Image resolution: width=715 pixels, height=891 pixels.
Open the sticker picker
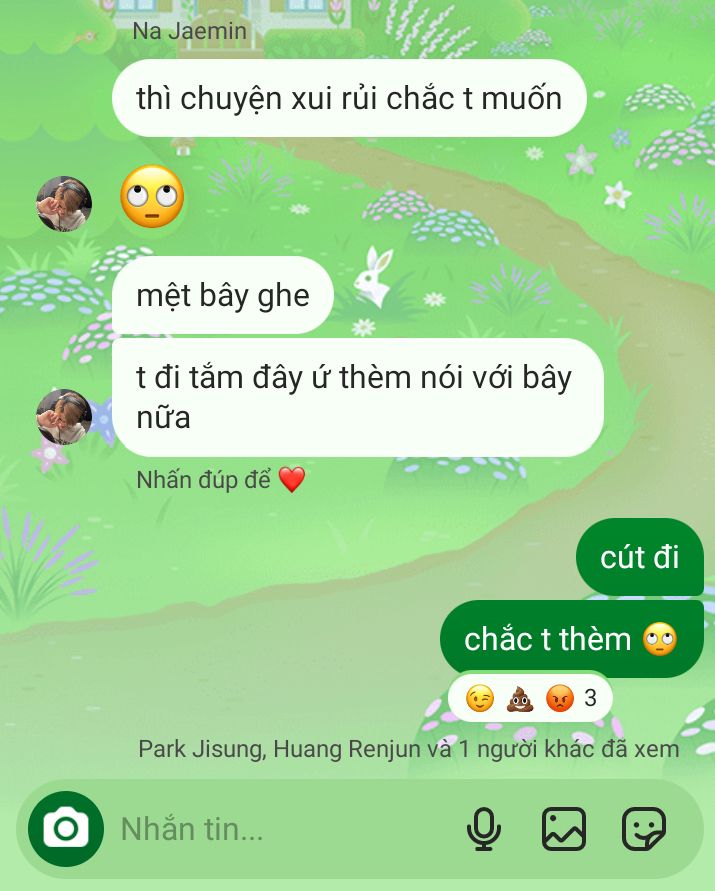click(644, 829)
